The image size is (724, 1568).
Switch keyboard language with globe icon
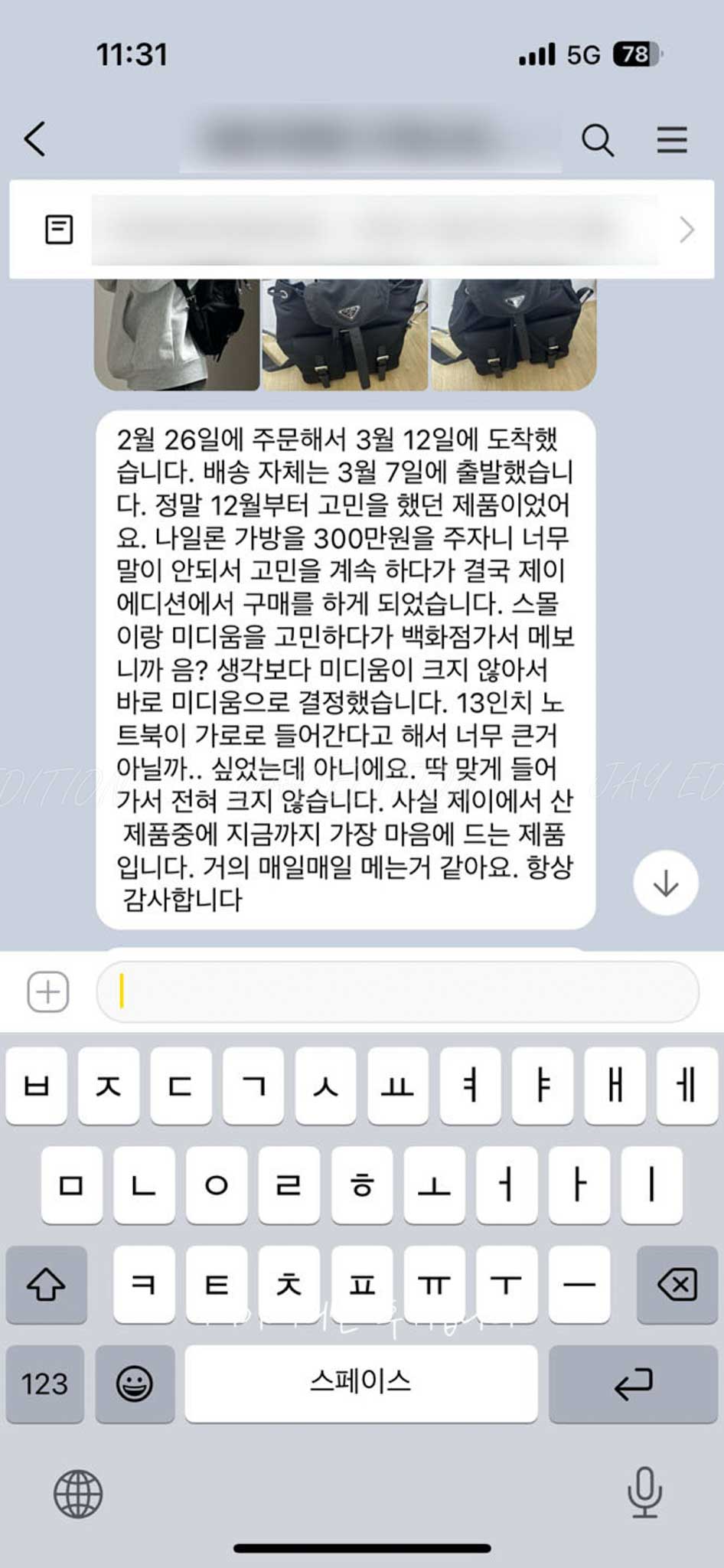(77, 1493)
